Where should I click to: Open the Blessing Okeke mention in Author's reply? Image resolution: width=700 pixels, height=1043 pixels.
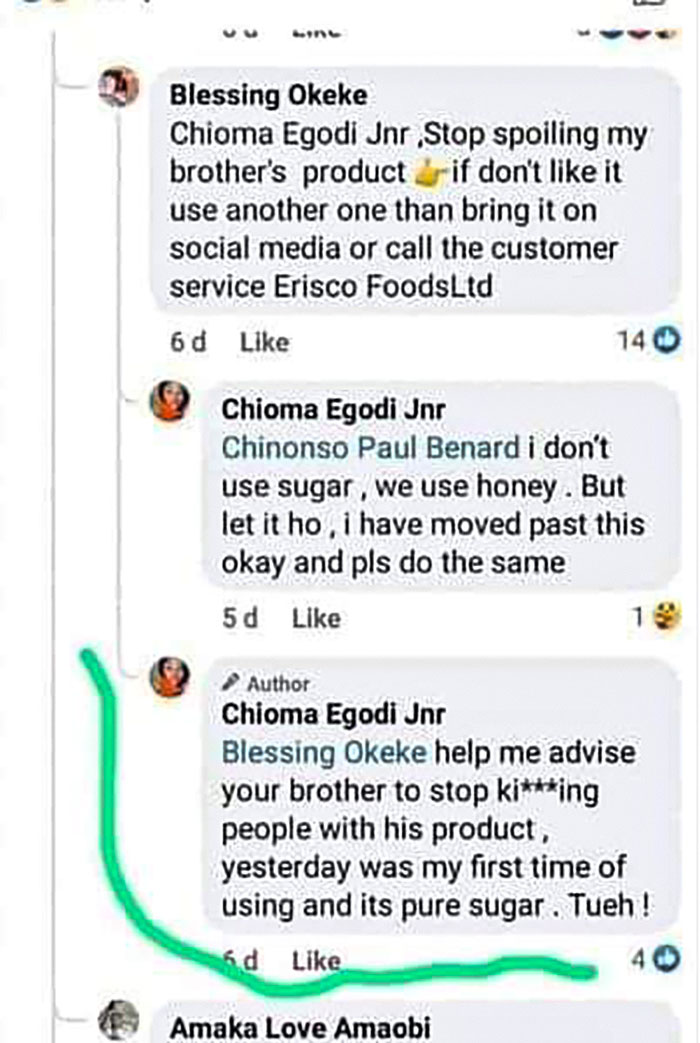point(323,752)
